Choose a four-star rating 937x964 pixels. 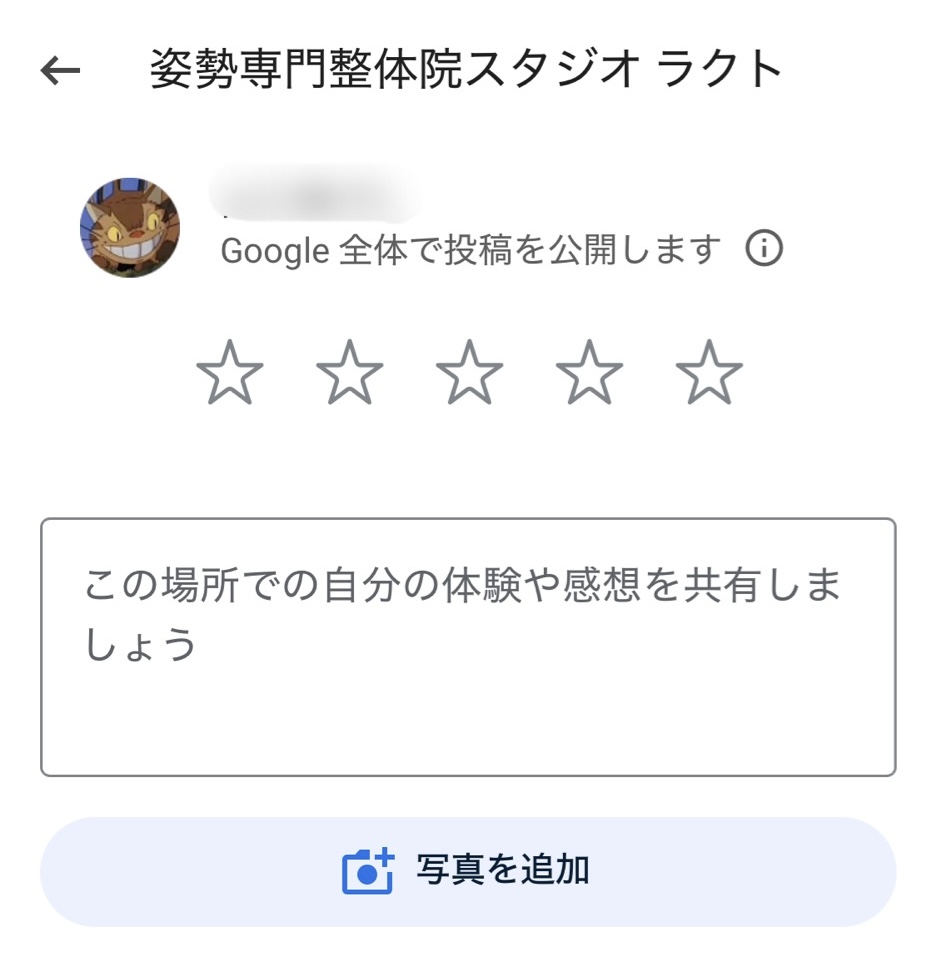(590, 373)
